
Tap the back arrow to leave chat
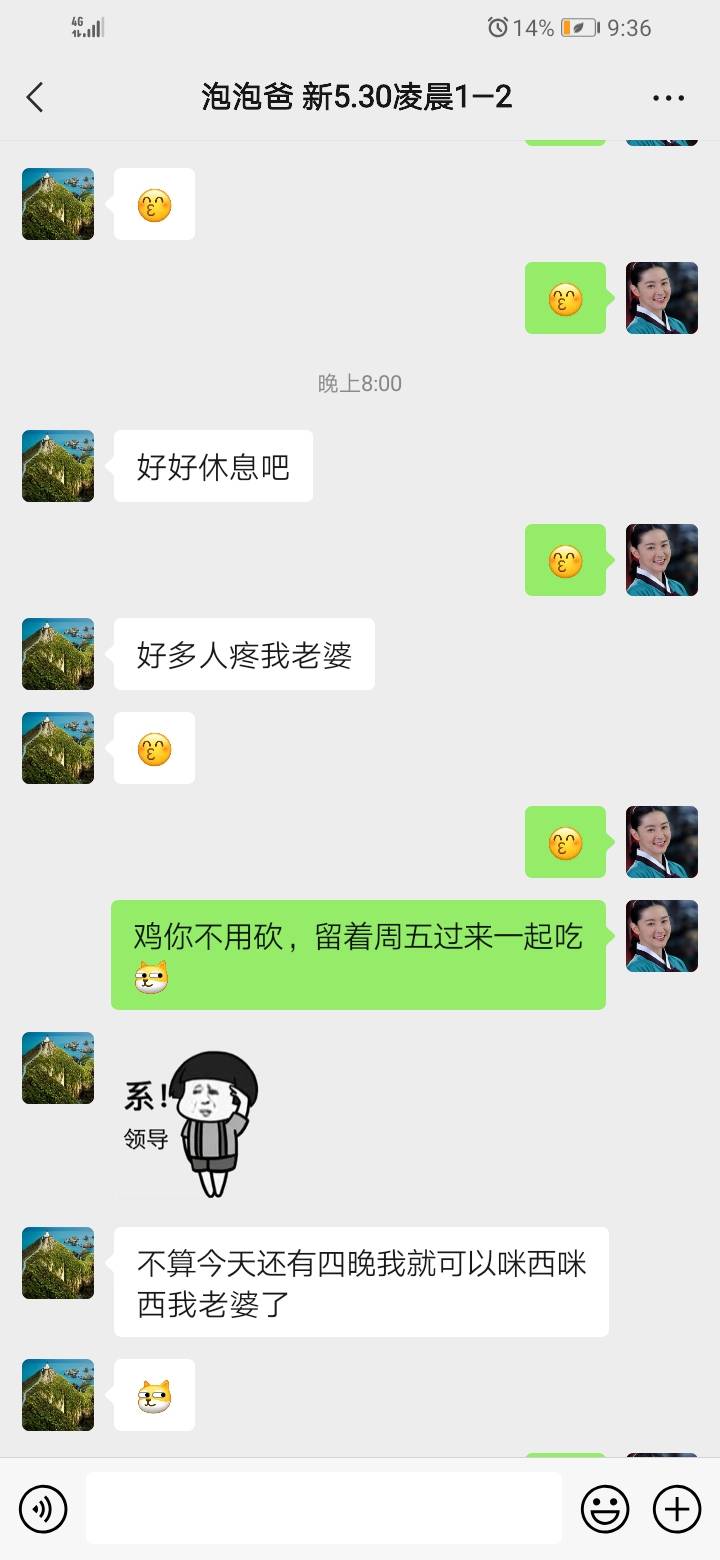click(36, 97)
